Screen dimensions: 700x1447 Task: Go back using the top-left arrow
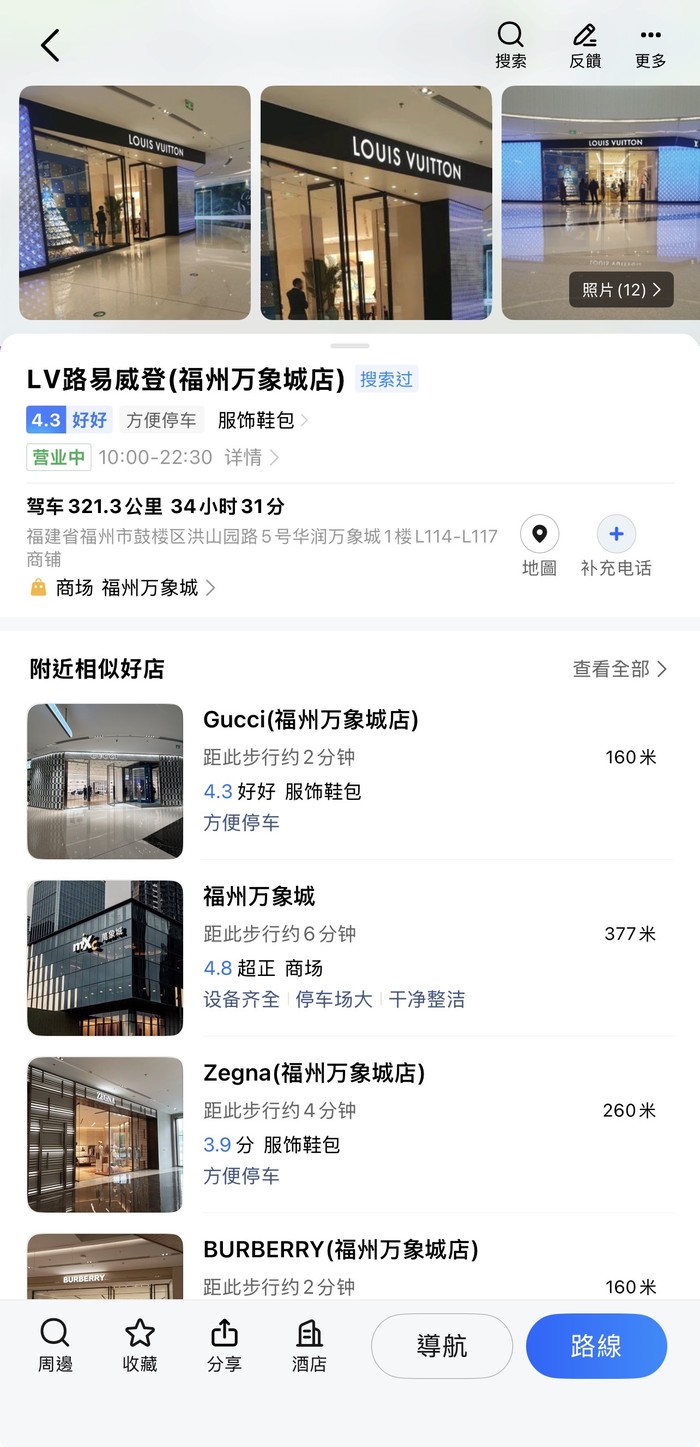(50, 45)
